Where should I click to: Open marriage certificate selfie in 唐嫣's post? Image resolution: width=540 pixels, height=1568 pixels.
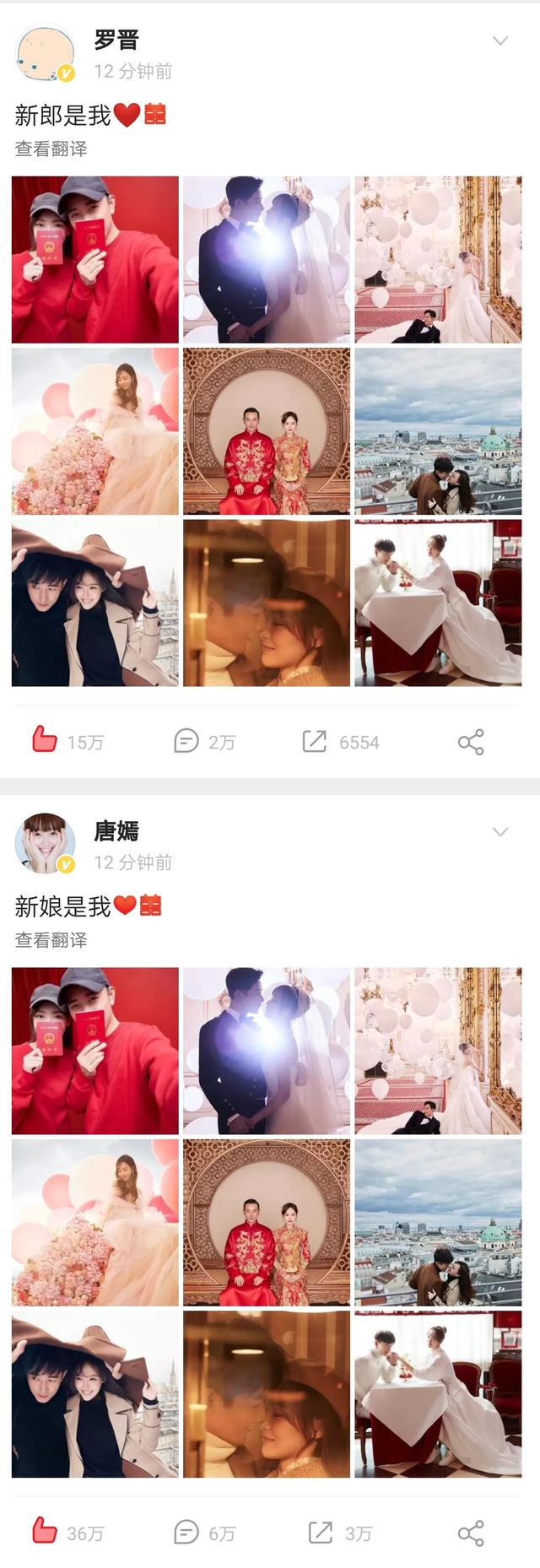click(95, 1051)
